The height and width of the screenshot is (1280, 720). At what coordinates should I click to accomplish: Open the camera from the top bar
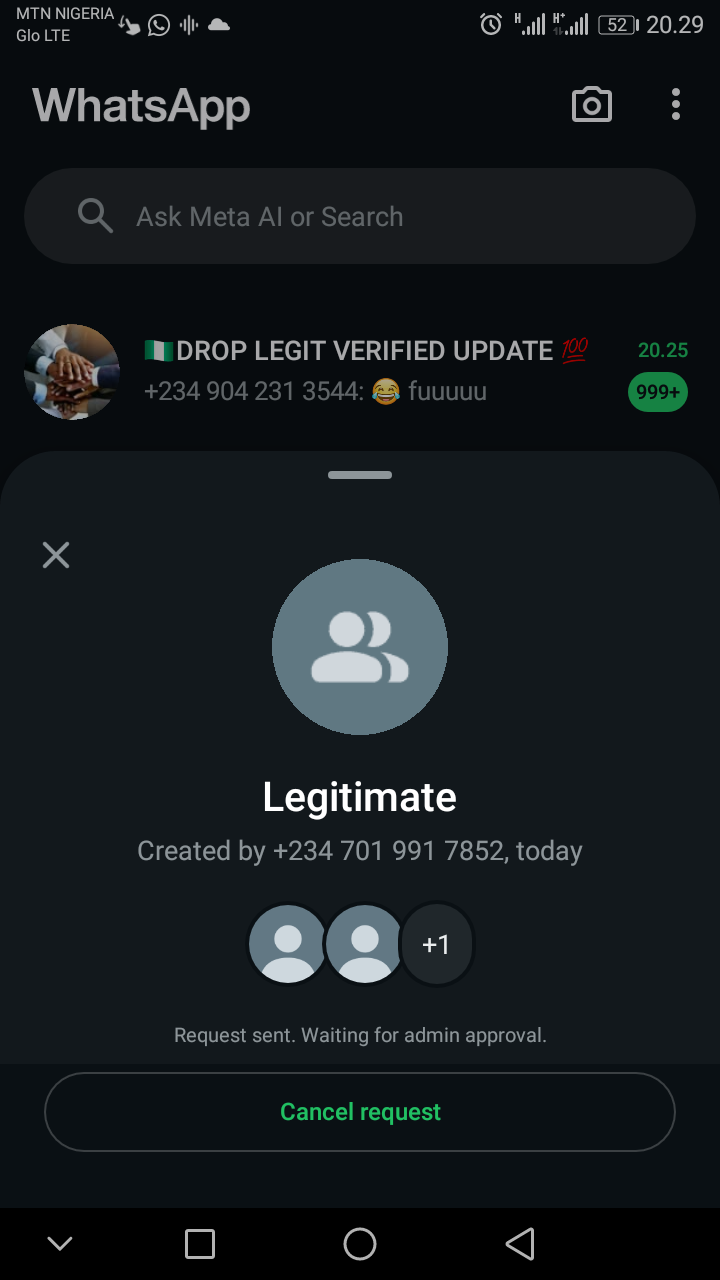point(591,105)
